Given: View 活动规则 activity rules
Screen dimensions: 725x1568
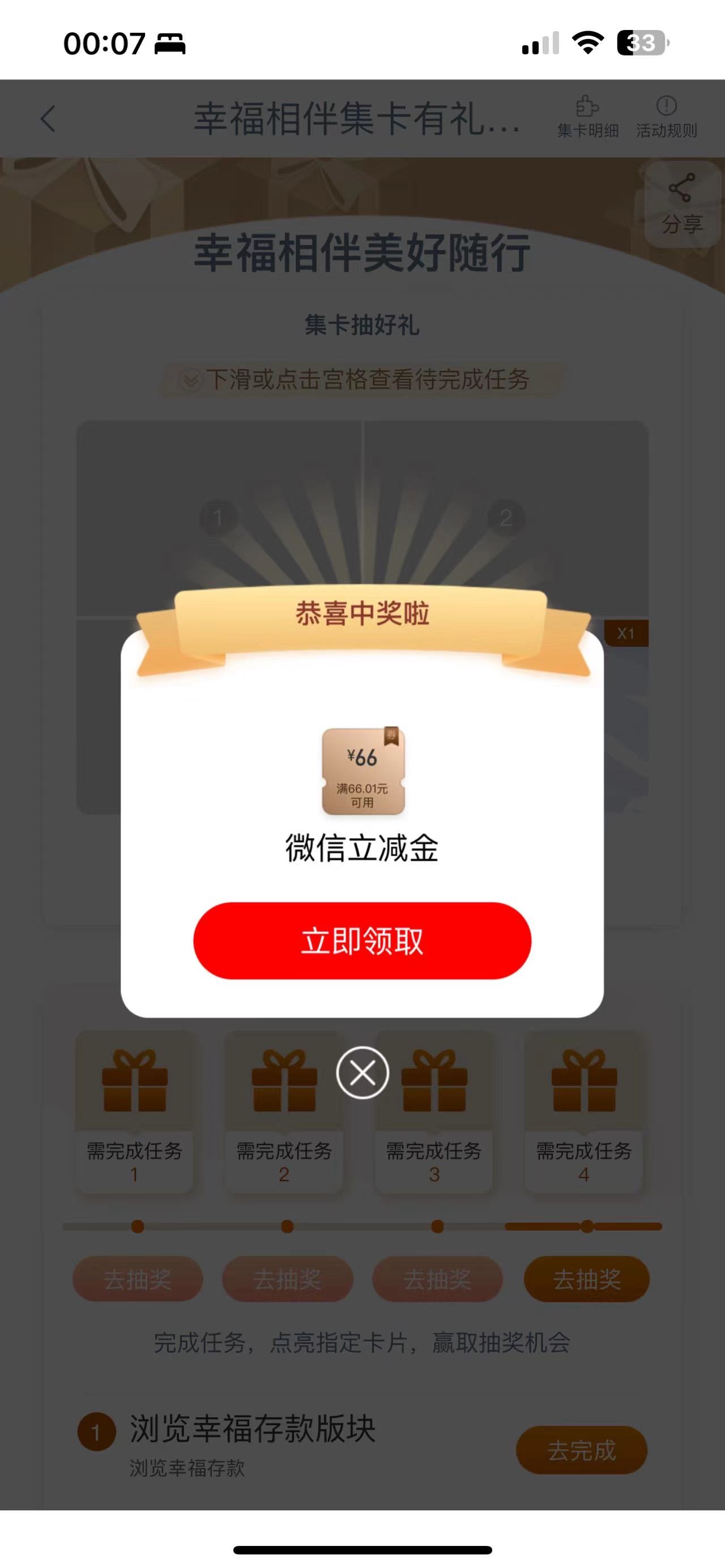Looking at the screenshot, I should point(667,117).
